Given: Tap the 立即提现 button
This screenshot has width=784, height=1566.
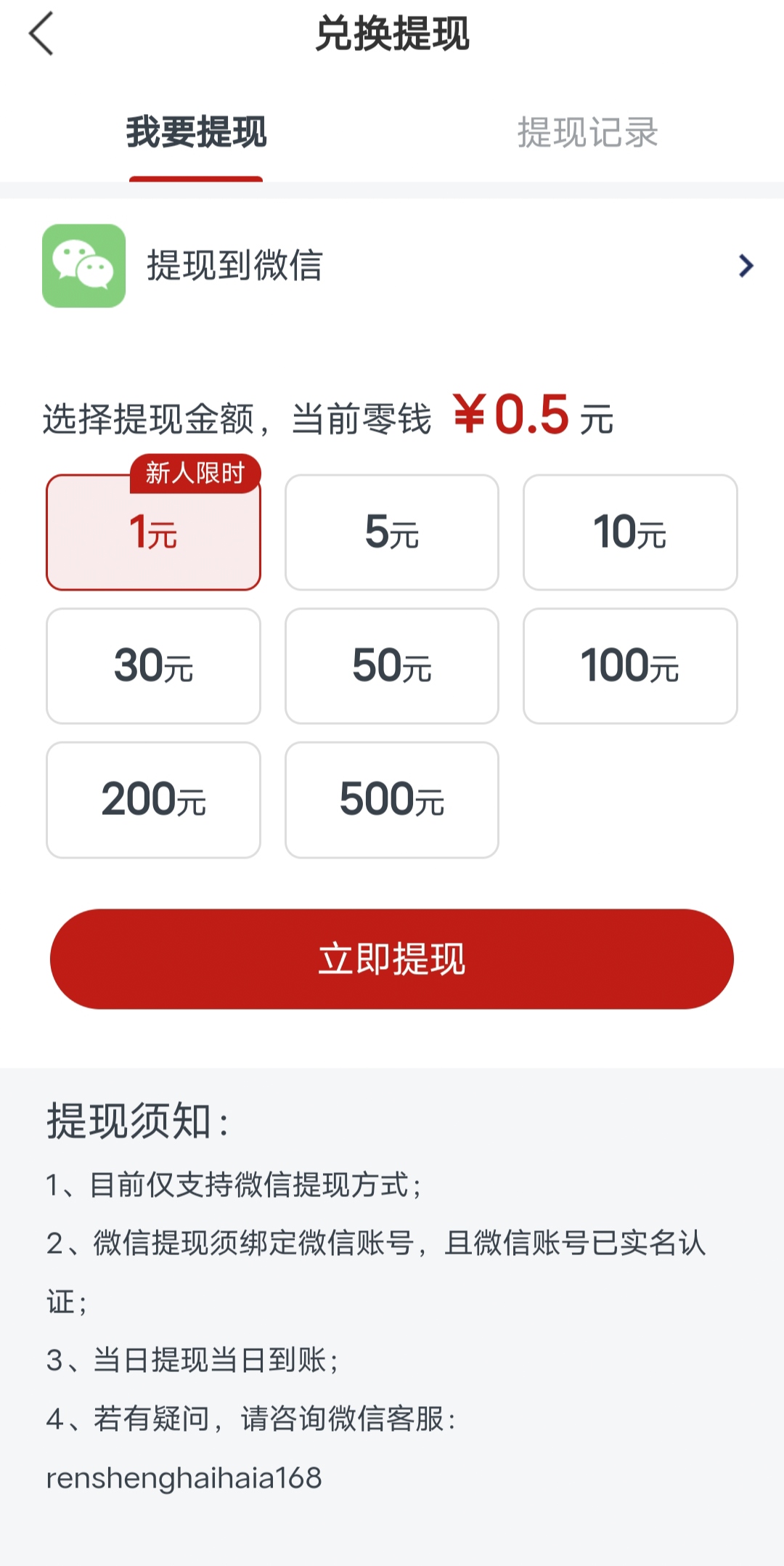Looking at the screenshot, I should 392,959.
